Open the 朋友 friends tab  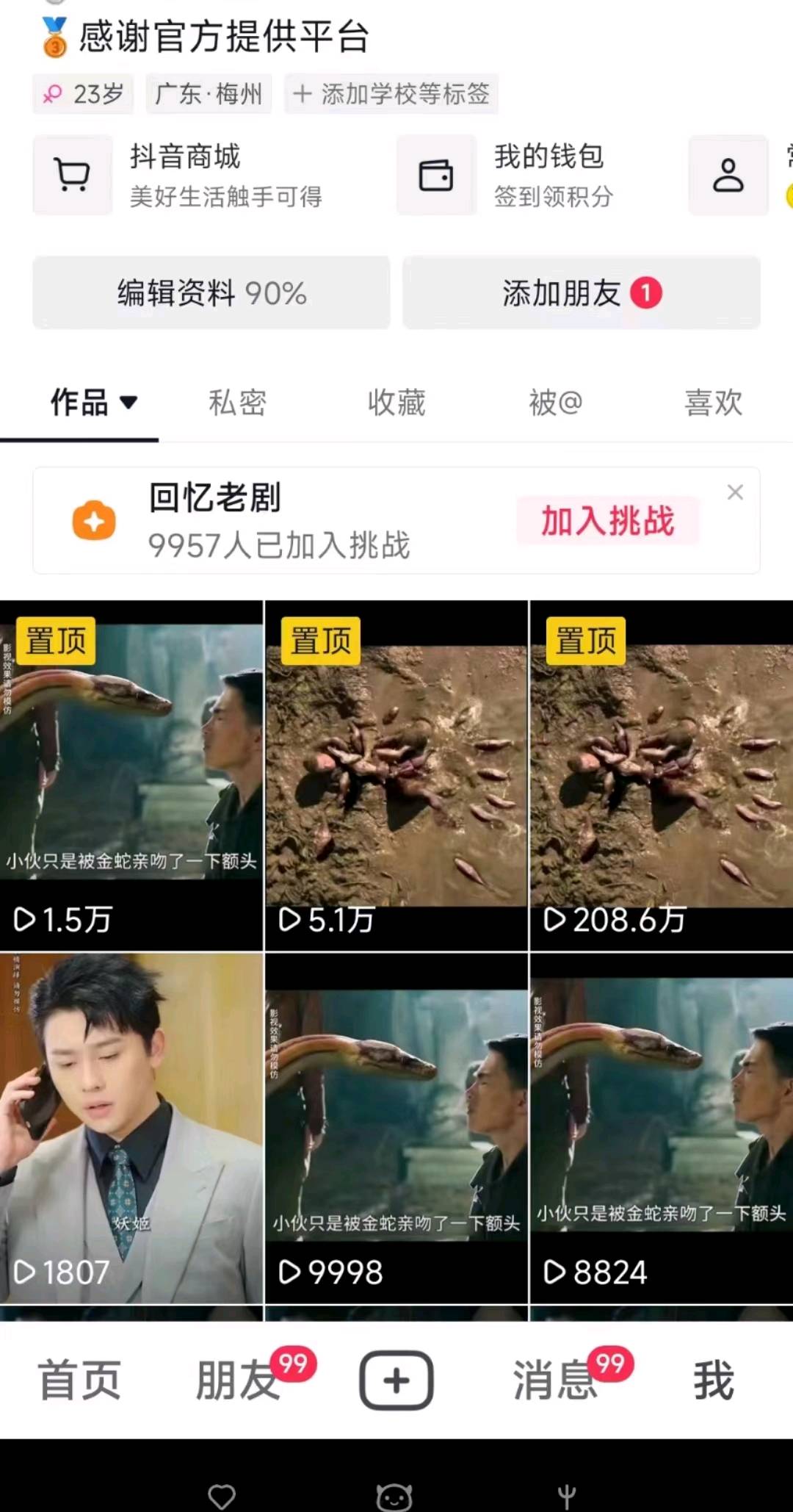pyautogui.click(x=239, y=1380)
